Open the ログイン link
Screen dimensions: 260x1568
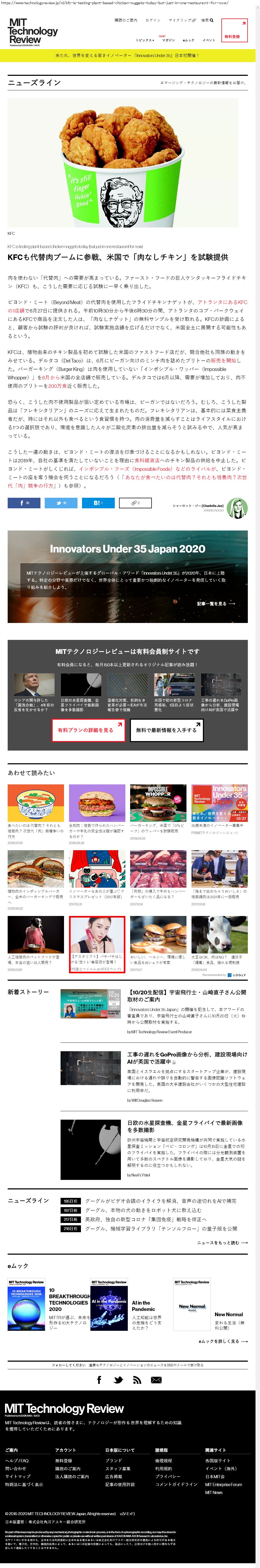153,20
